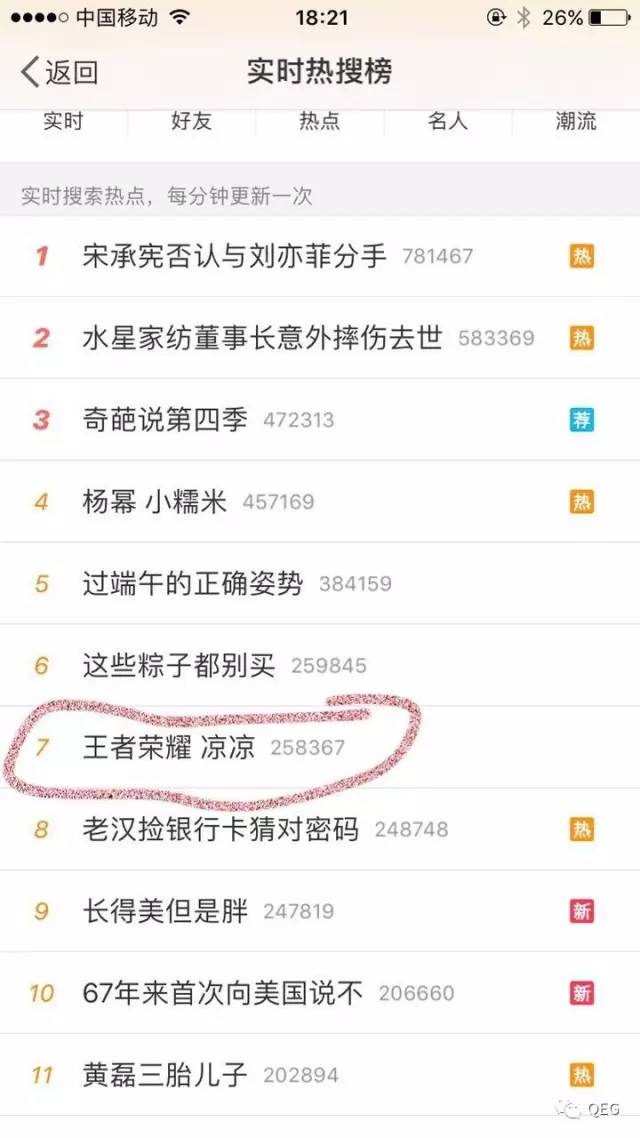Go back via 返回 button

60,72
